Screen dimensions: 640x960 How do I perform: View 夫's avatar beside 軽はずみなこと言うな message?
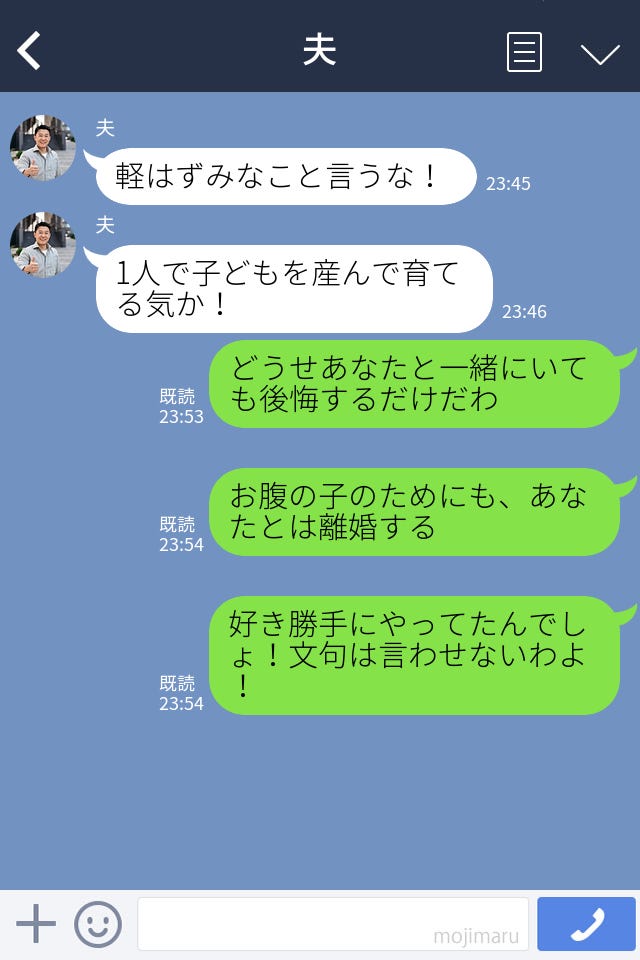[43, 148]
